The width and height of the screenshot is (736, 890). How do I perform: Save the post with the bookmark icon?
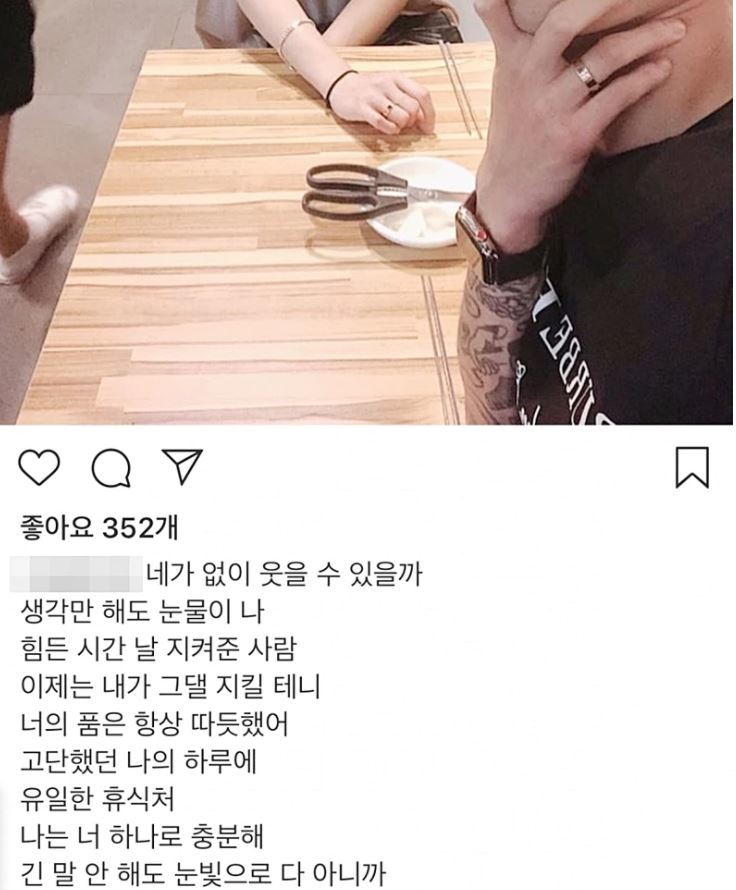(x=692, y=468)
